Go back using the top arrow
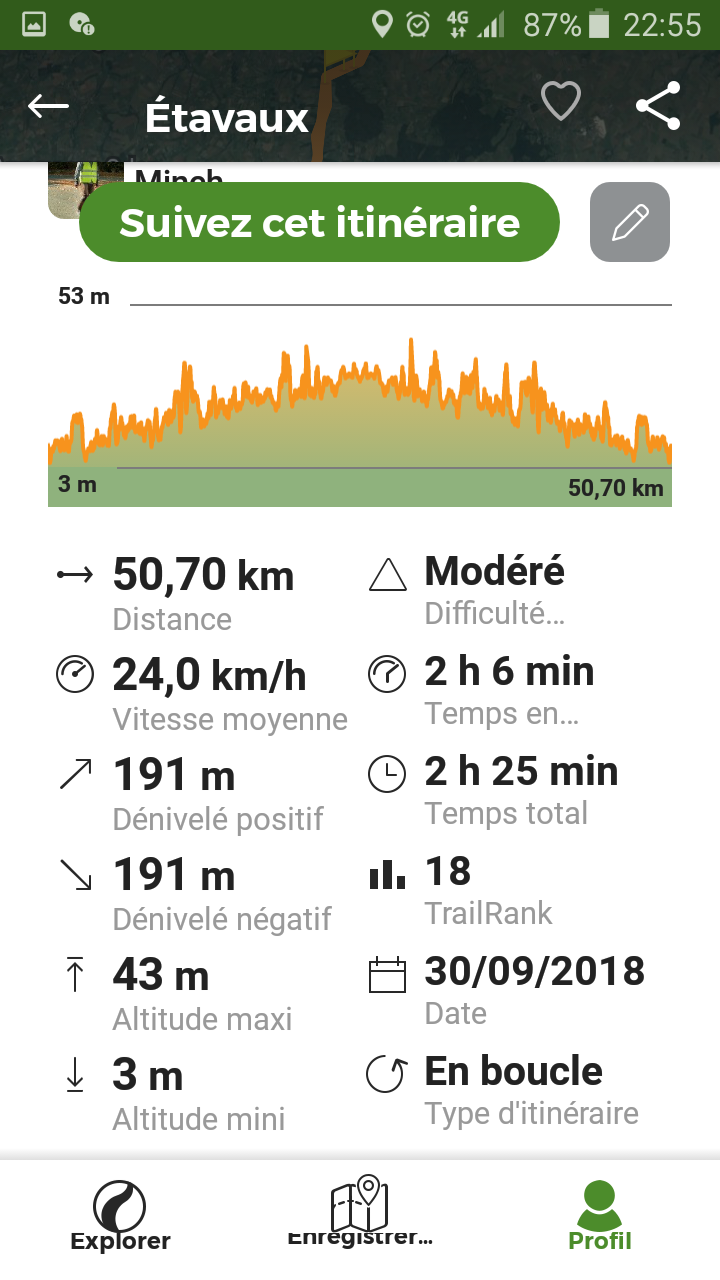720x1280 pixels. point(48,106)
